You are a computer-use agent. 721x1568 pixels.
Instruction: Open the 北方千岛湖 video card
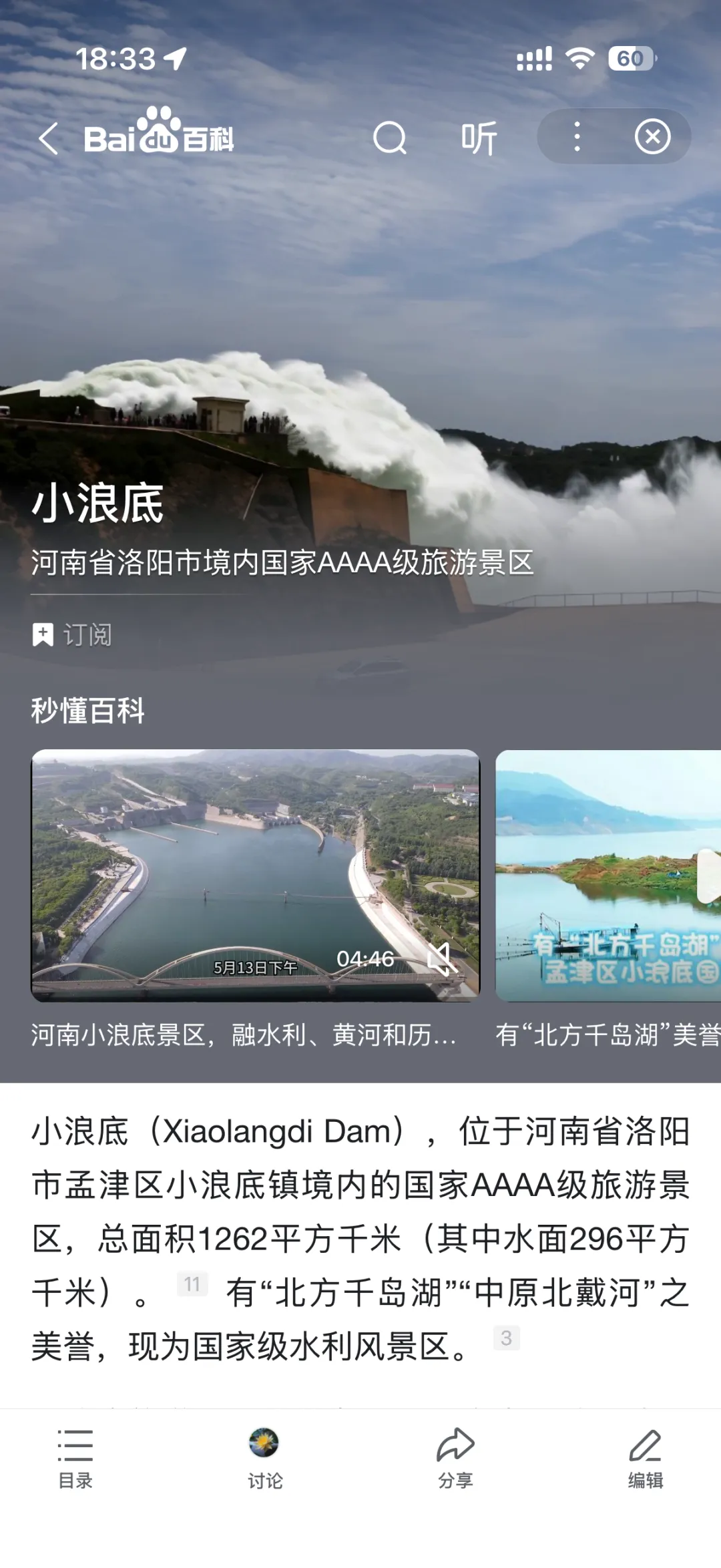coord(608,875)
